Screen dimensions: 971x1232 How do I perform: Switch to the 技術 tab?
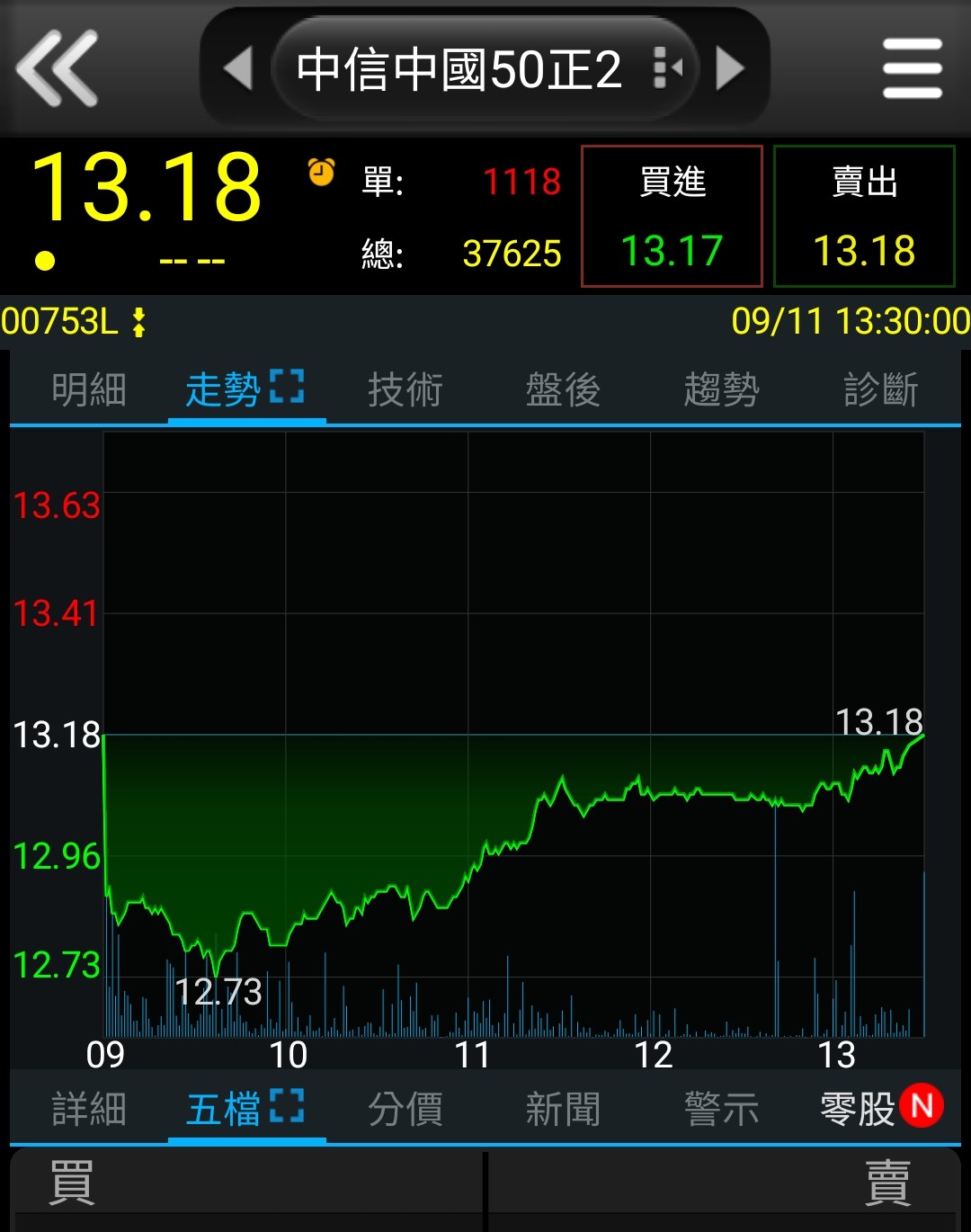pos(405,390)
